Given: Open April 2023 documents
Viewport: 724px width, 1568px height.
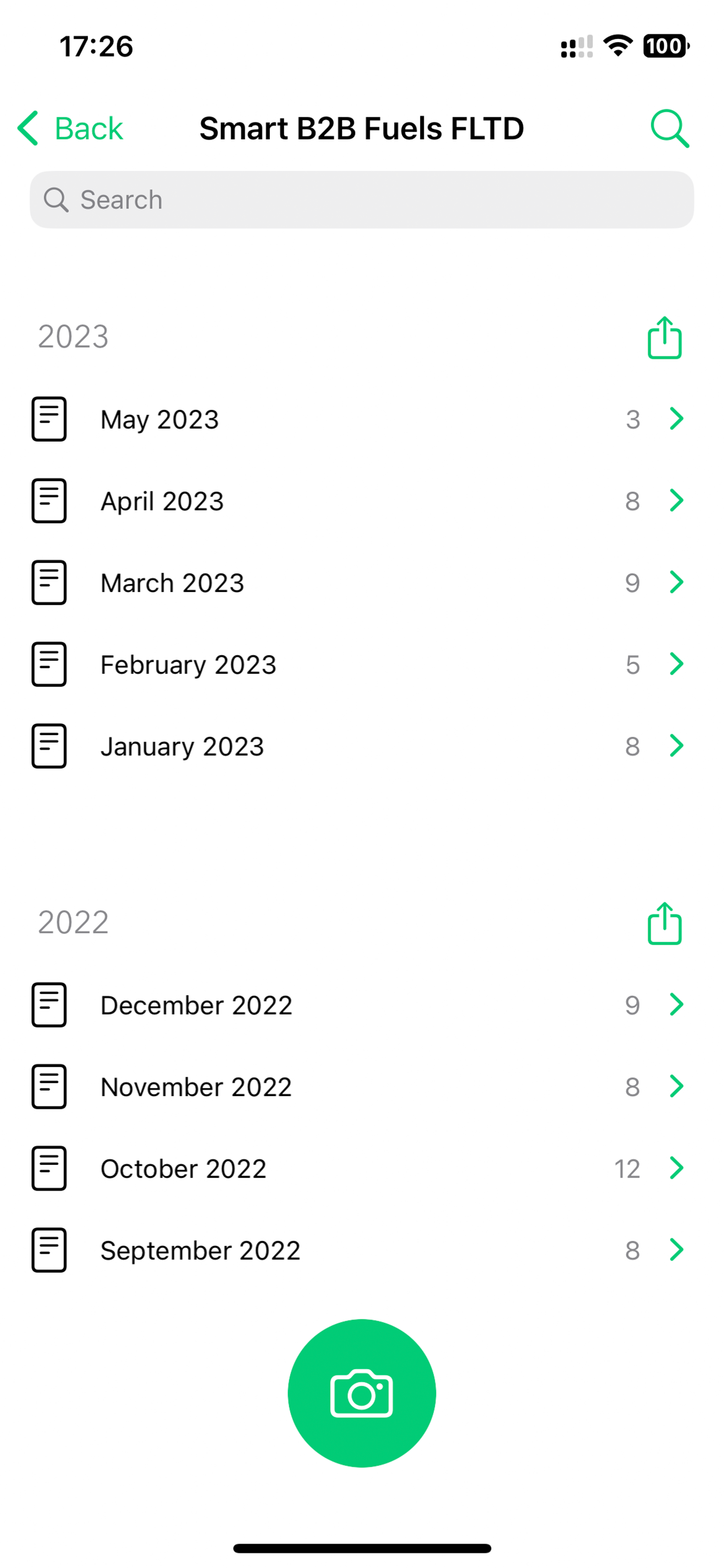Looking at the screenshot, I should 362,501.
